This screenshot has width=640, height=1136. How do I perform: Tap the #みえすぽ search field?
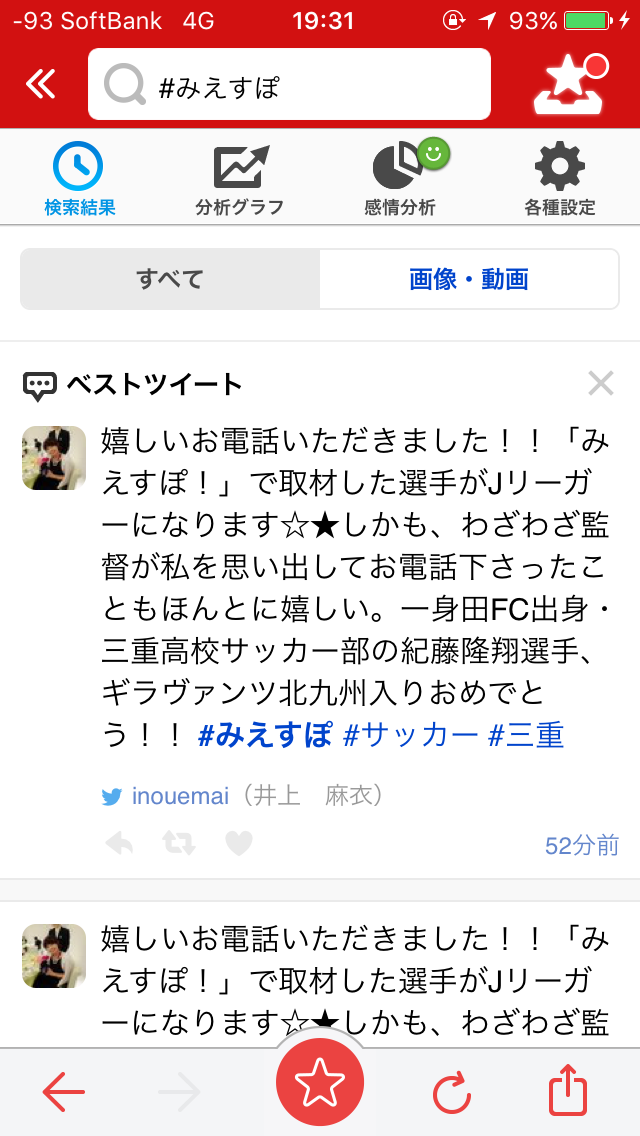pyautogui.click(x=289, y=85)
